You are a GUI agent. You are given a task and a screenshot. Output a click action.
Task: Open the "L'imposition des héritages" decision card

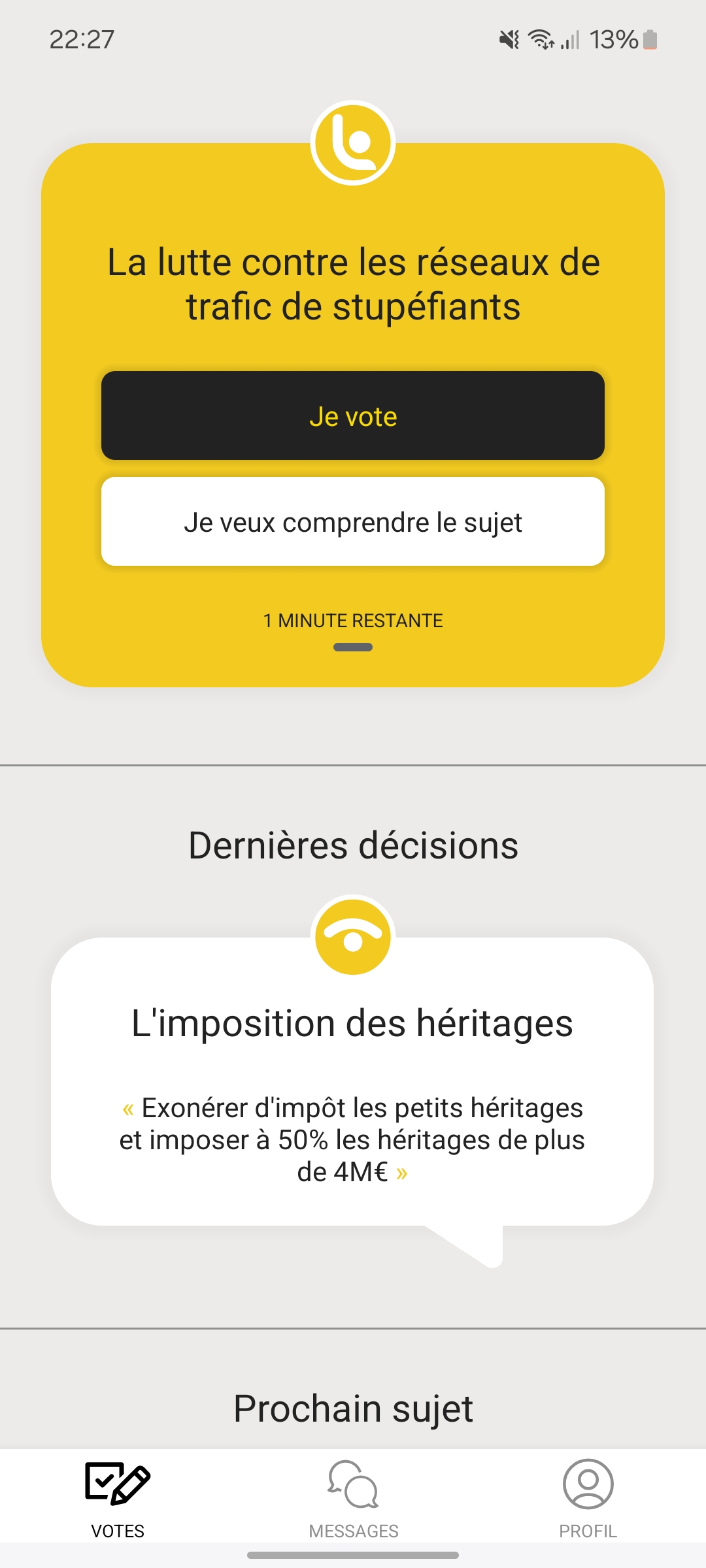[352, 1082]
